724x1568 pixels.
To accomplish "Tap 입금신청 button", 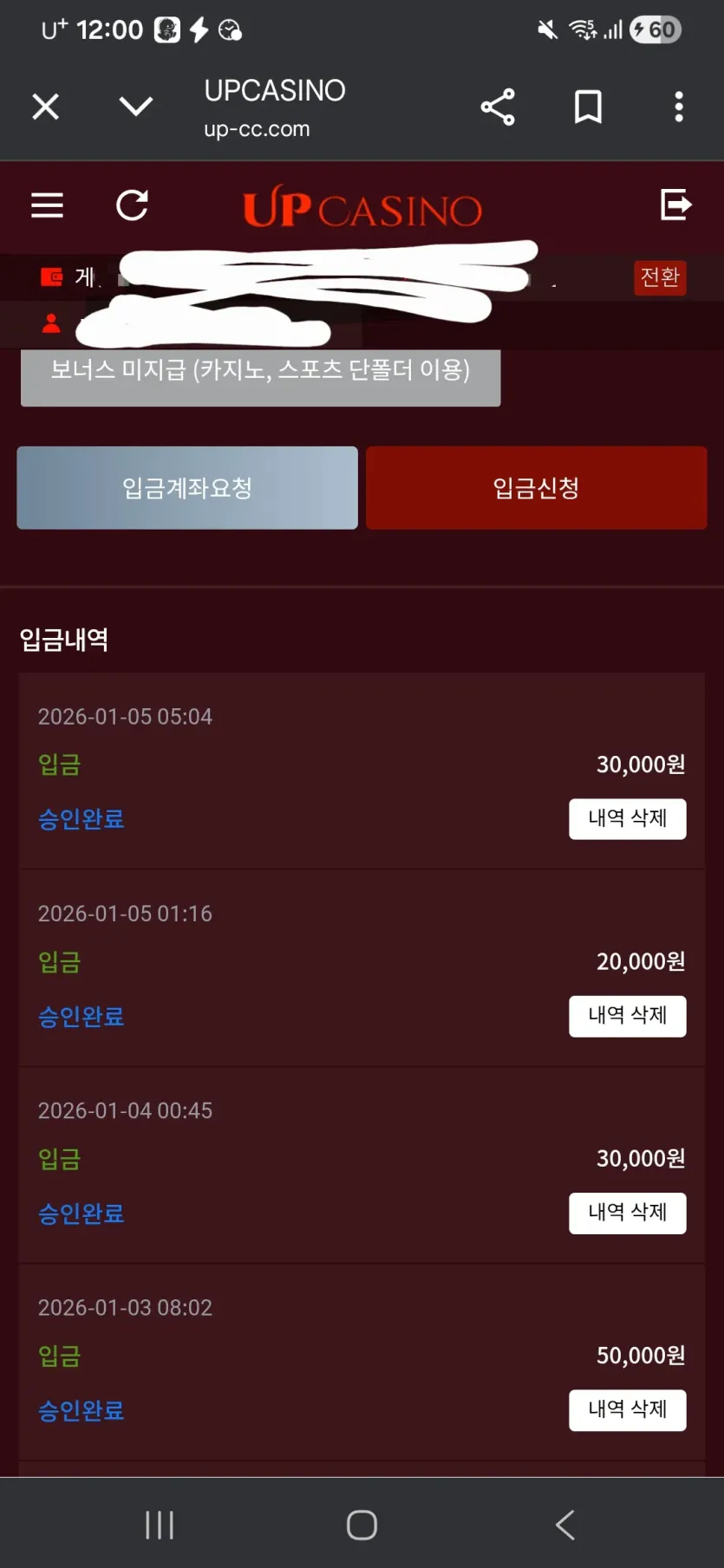I will click(537, 488).
